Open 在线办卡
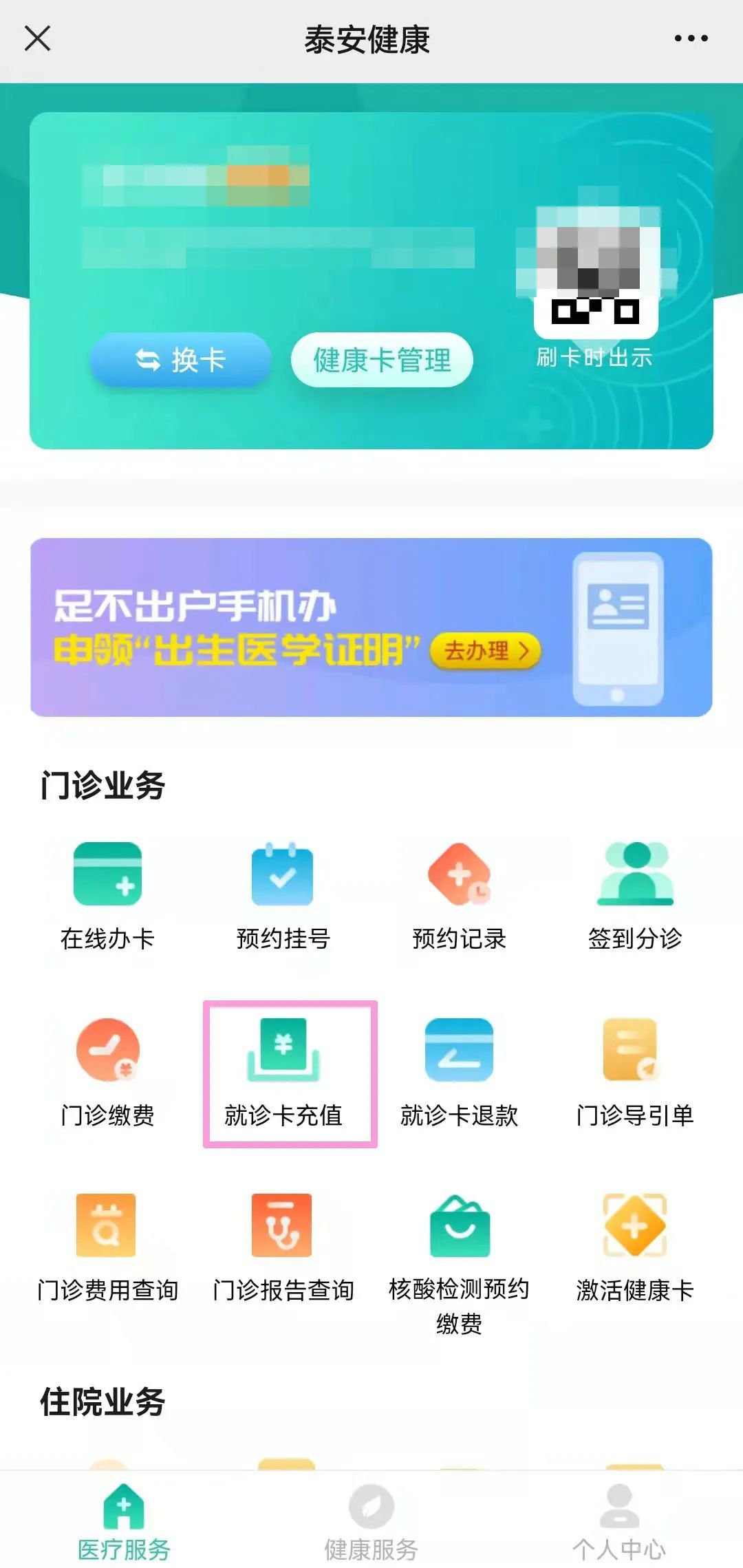 coord(107,895)
